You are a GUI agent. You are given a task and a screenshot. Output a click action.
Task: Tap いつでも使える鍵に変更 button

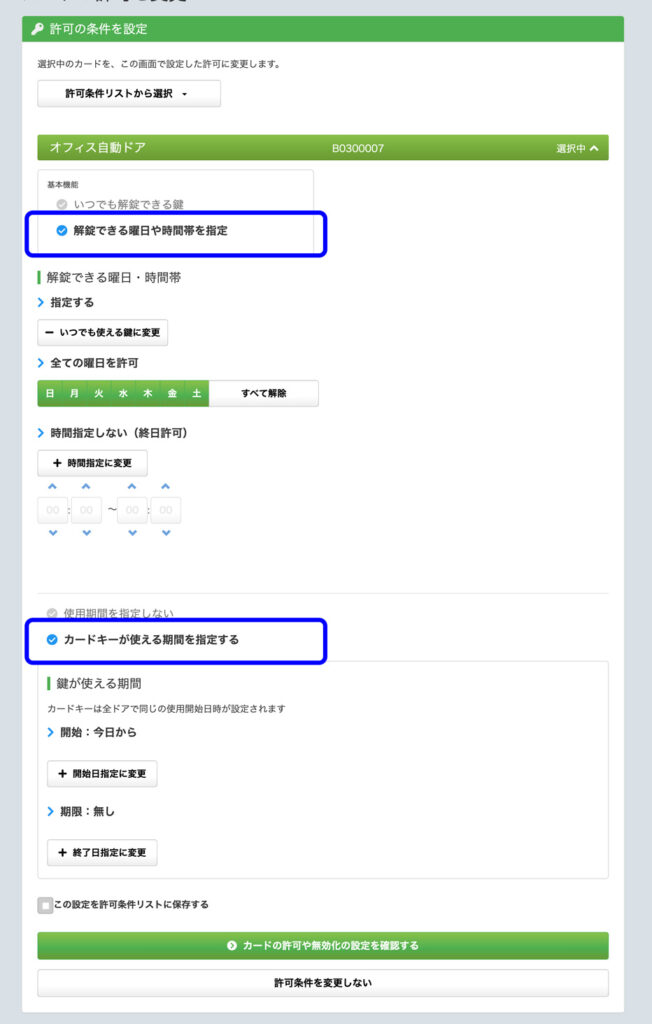click(103, 332)
